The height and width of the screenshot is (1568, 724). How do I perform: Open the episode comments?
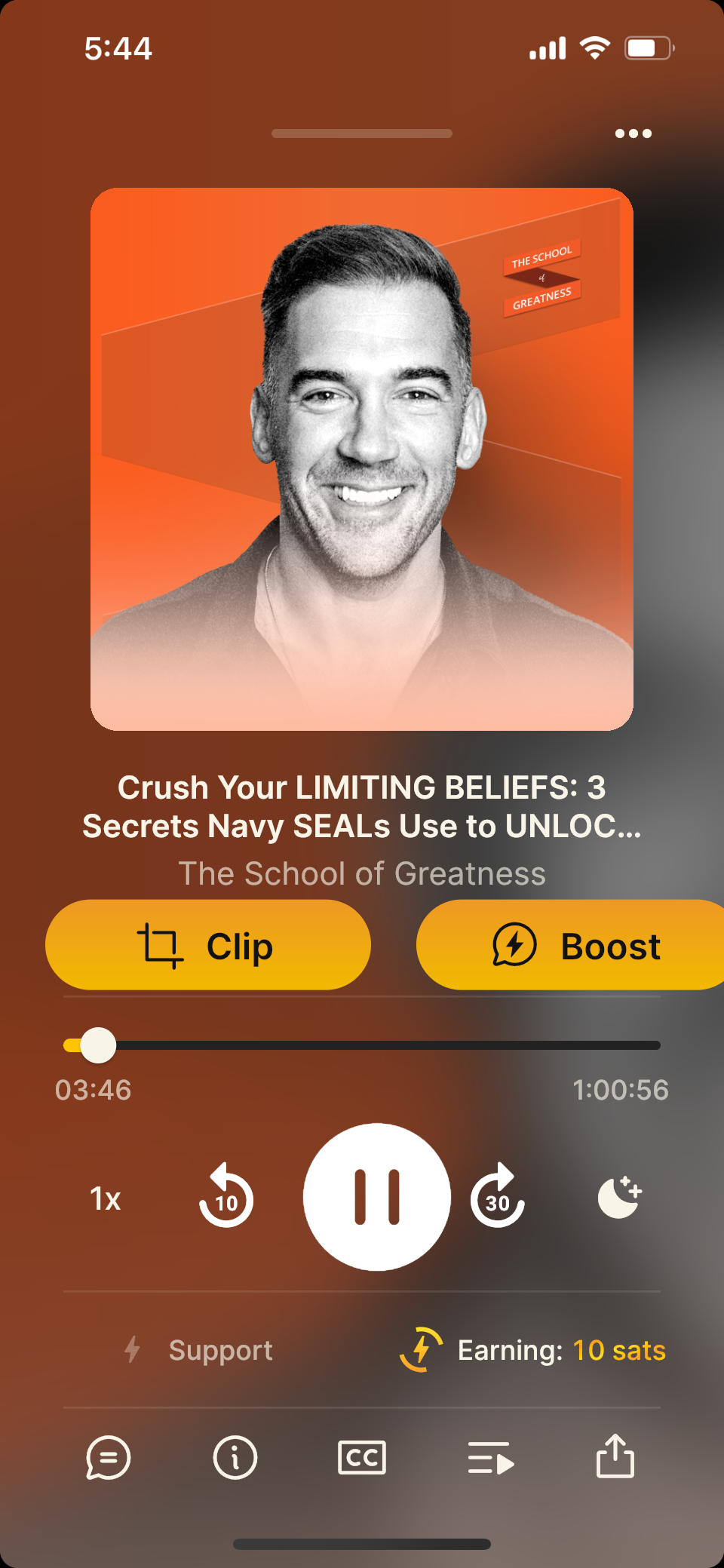[109, 1457]
